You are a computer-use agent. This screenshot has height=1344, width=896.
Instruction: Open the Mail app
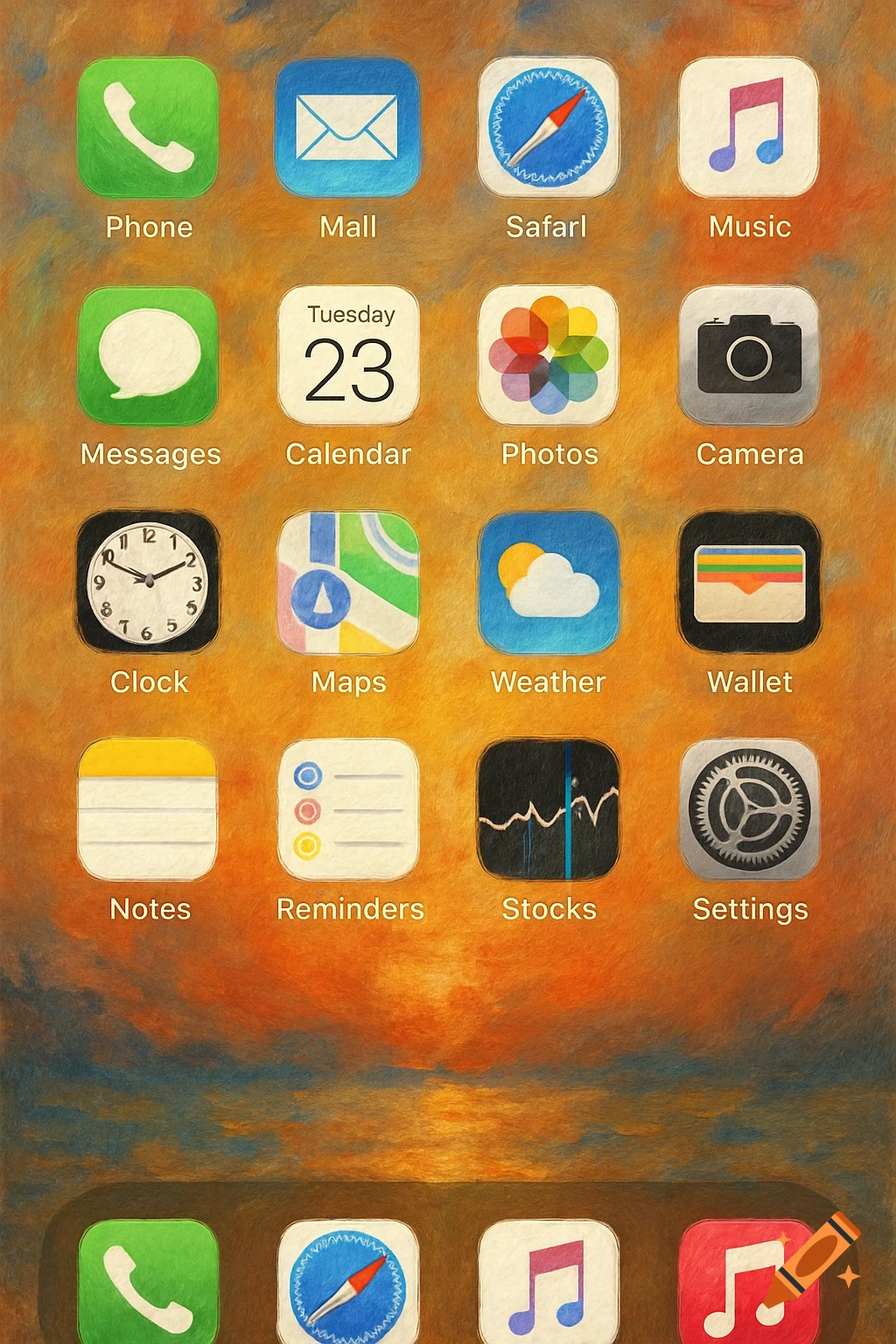(x=348, y=128)
